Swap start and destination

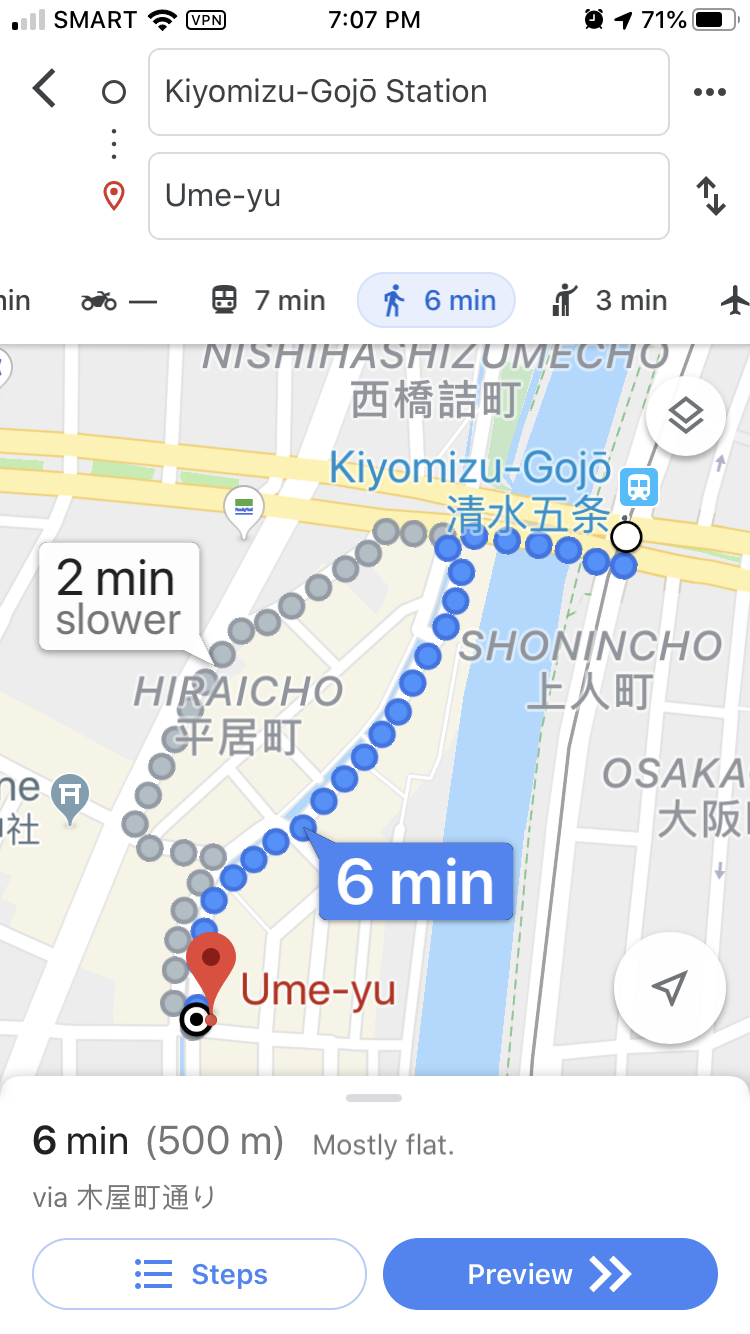coord(710,196)
